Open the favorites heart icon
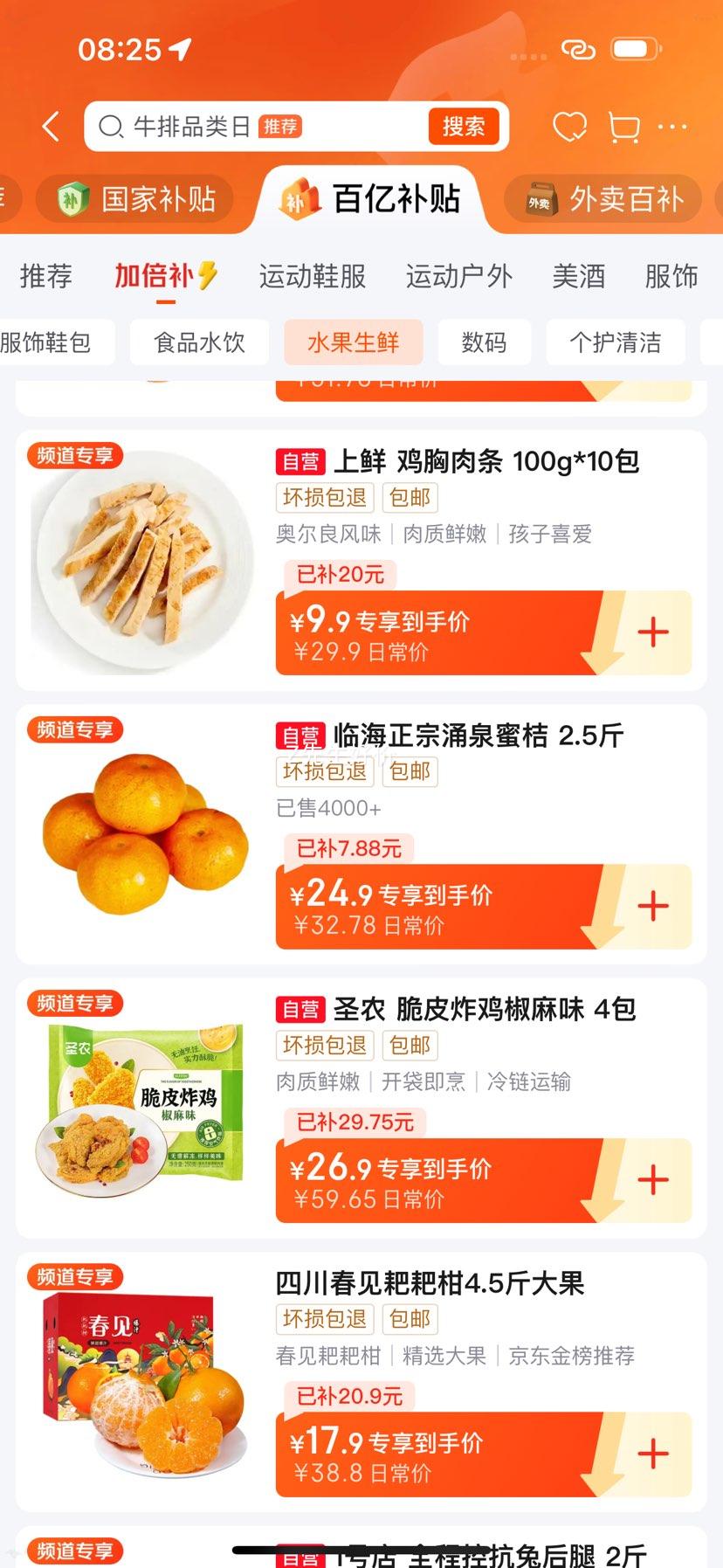The width and height of the screenshot is (723, 1568). [569, 127]
